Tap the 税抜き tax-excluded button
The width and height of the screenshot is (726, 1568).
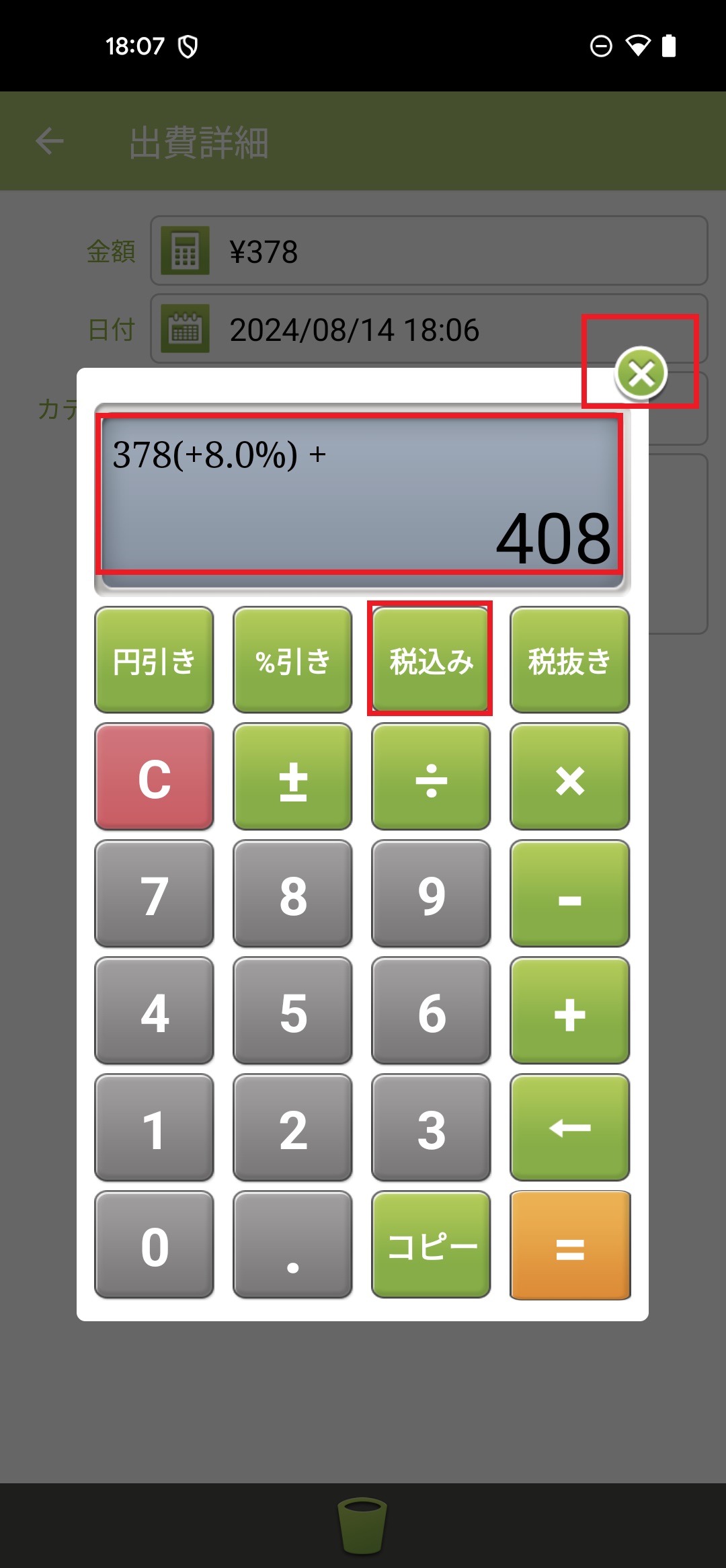point(569,660)
